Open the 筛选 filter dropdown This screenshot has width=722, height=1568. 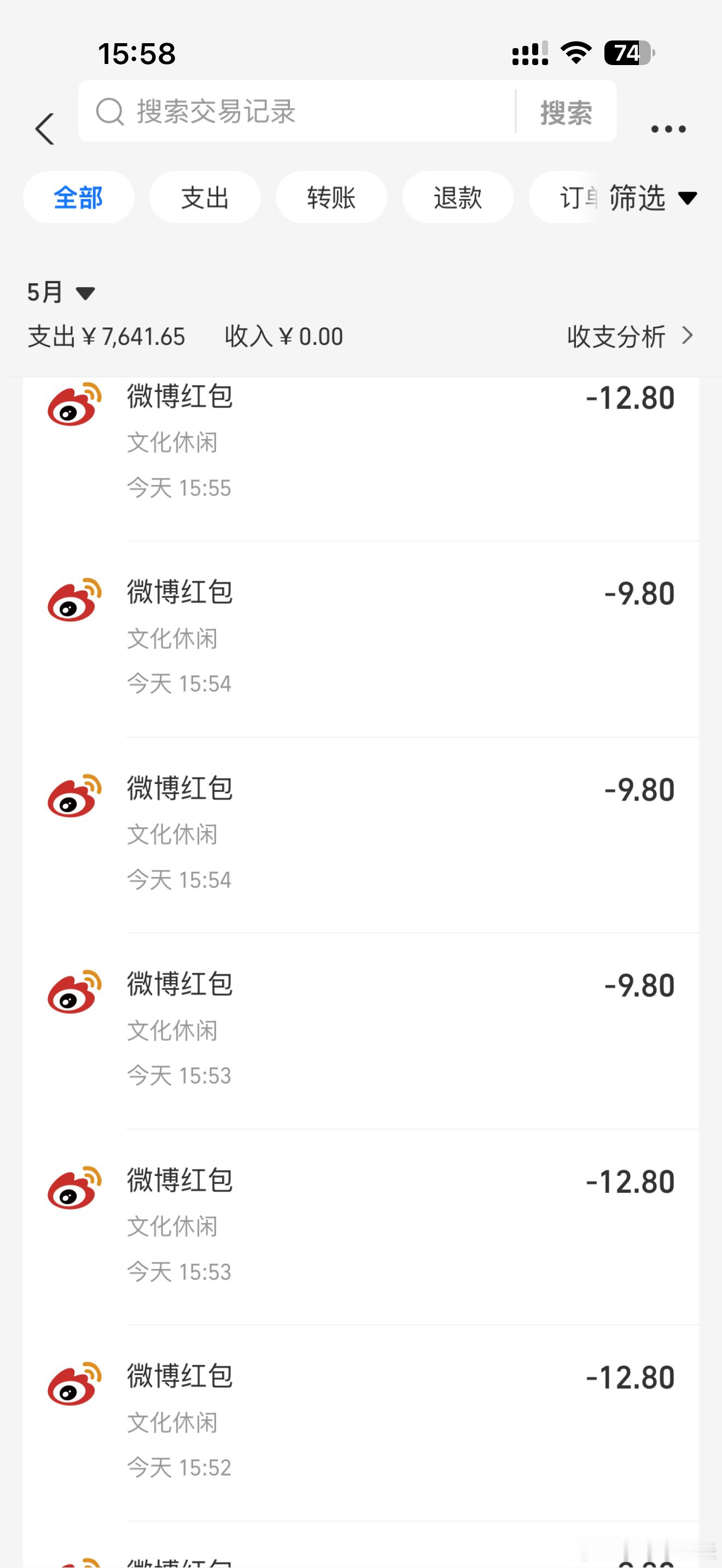[x=653, y=198]
